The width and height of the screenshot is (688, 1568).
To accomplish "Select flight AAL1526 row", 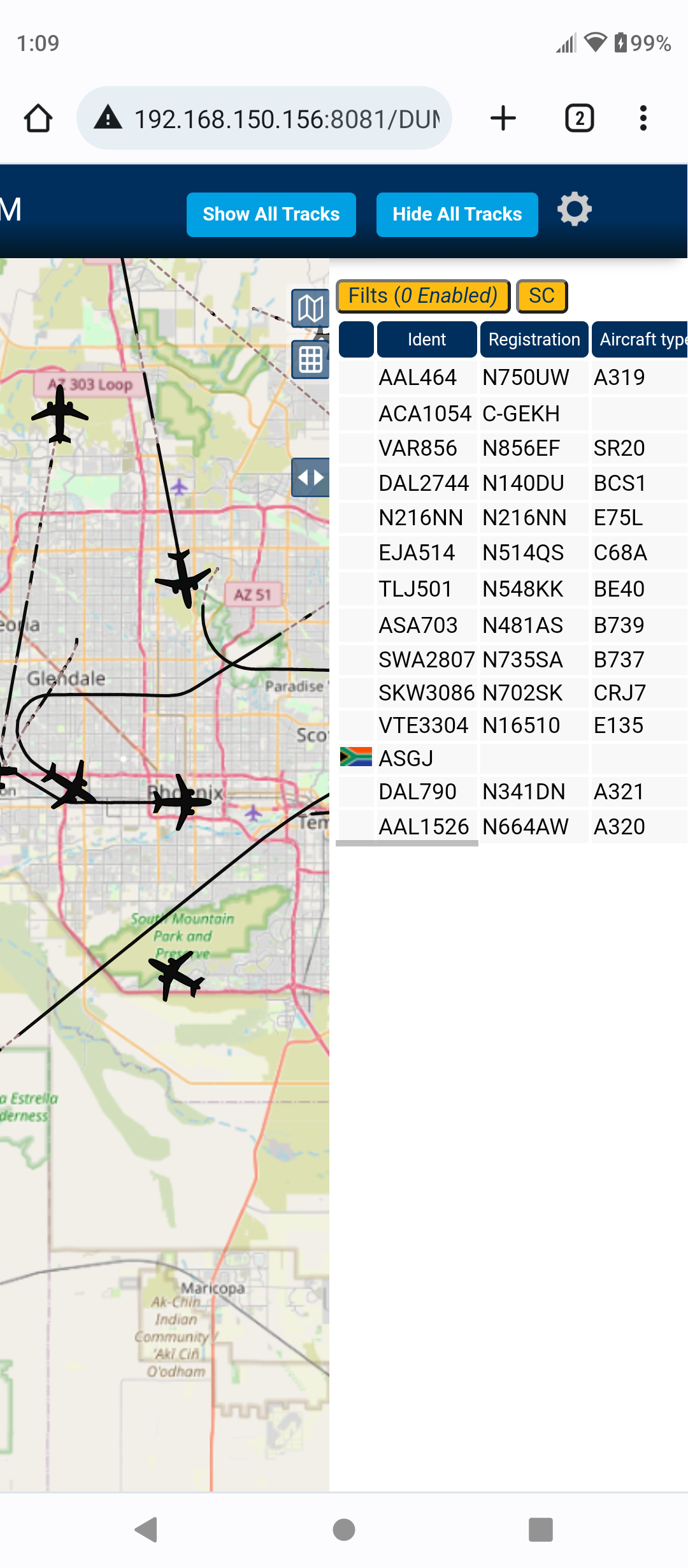I will coord(513,827).
